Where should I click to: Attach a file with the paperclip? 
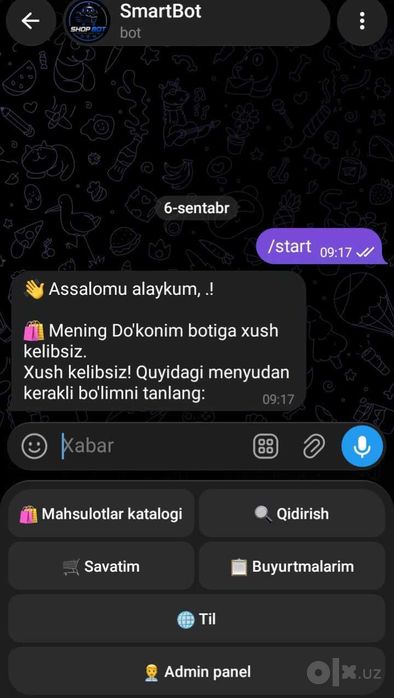point(314,446)
